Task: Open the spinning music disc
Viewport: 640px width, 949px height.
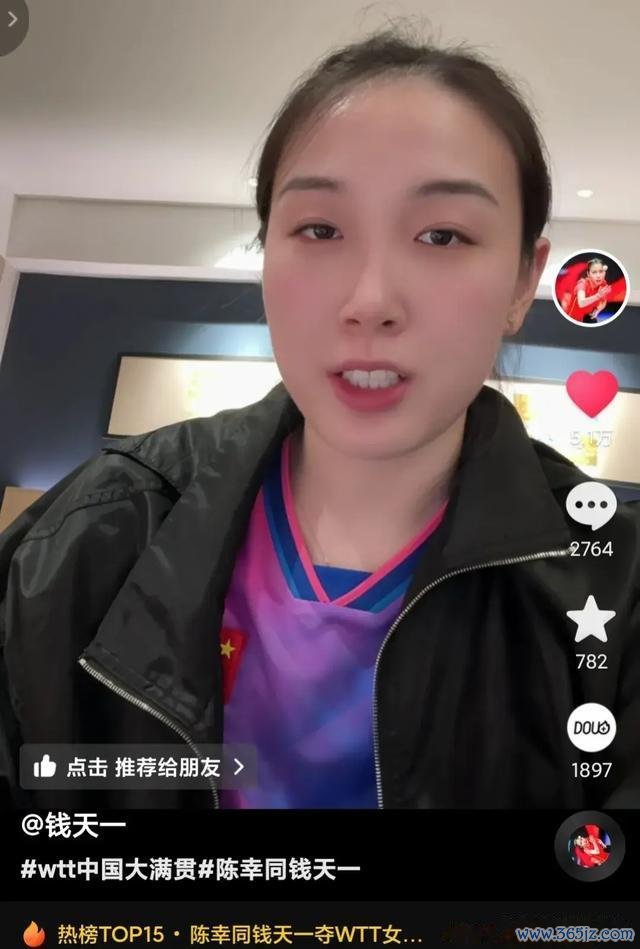Action: coord(590,846)
